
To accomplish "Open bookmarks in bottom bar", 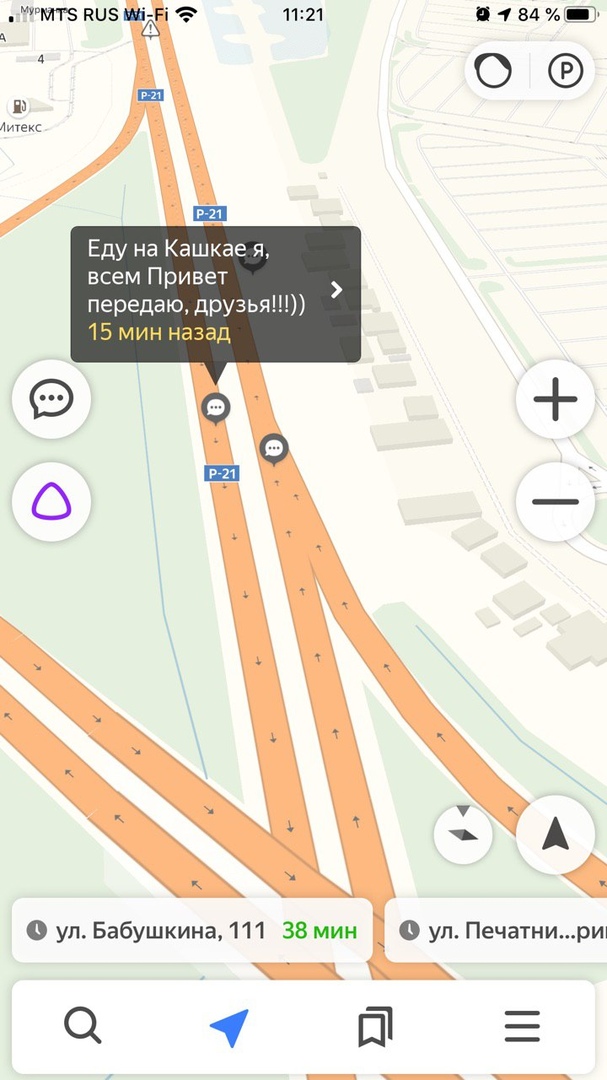I will pos(375,1027).
